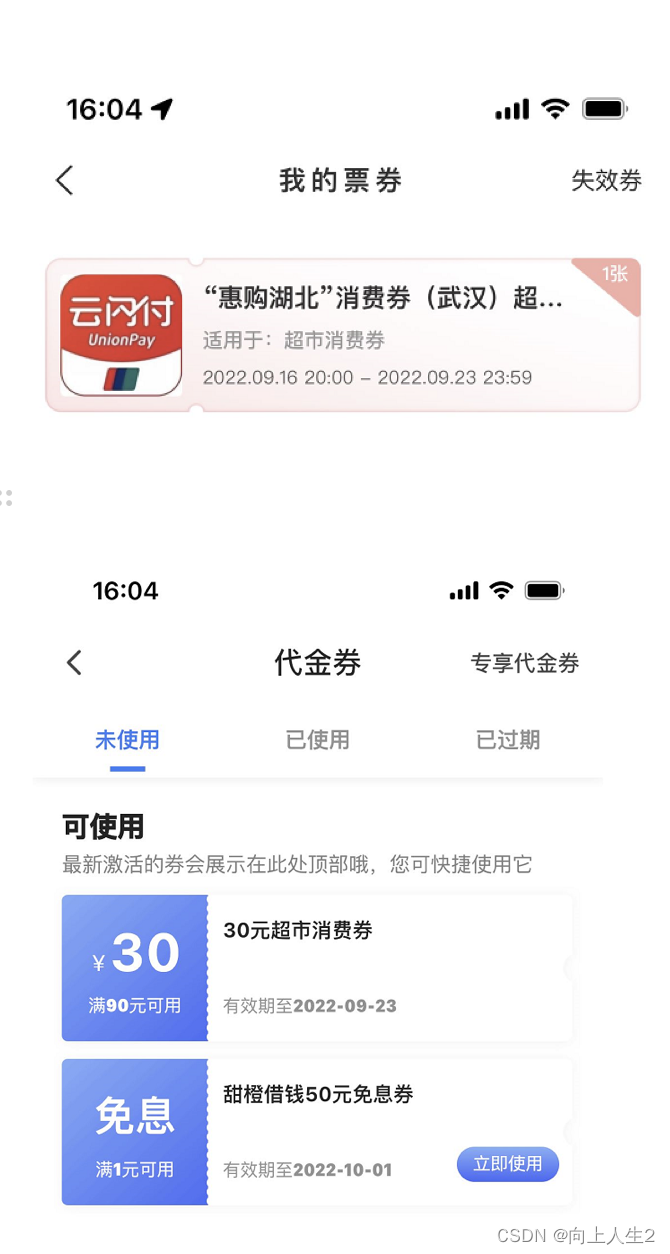Image resolution: width=670 pixels, height=1254 pixels.
Task: Go back from the 我的票券 page
Action: 65,180
